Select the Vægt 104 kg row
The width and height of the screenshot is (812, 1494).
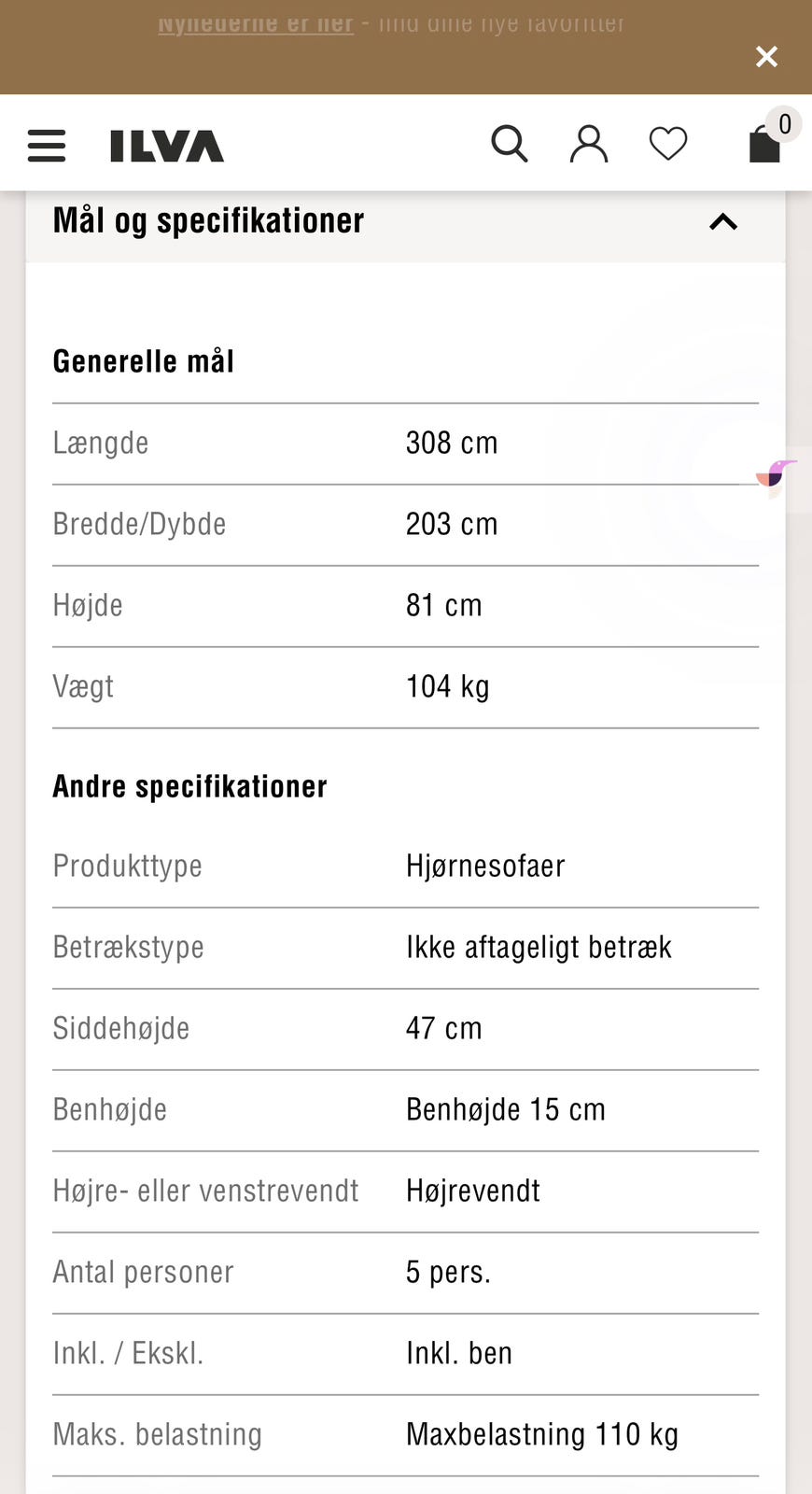click(406, 686)
